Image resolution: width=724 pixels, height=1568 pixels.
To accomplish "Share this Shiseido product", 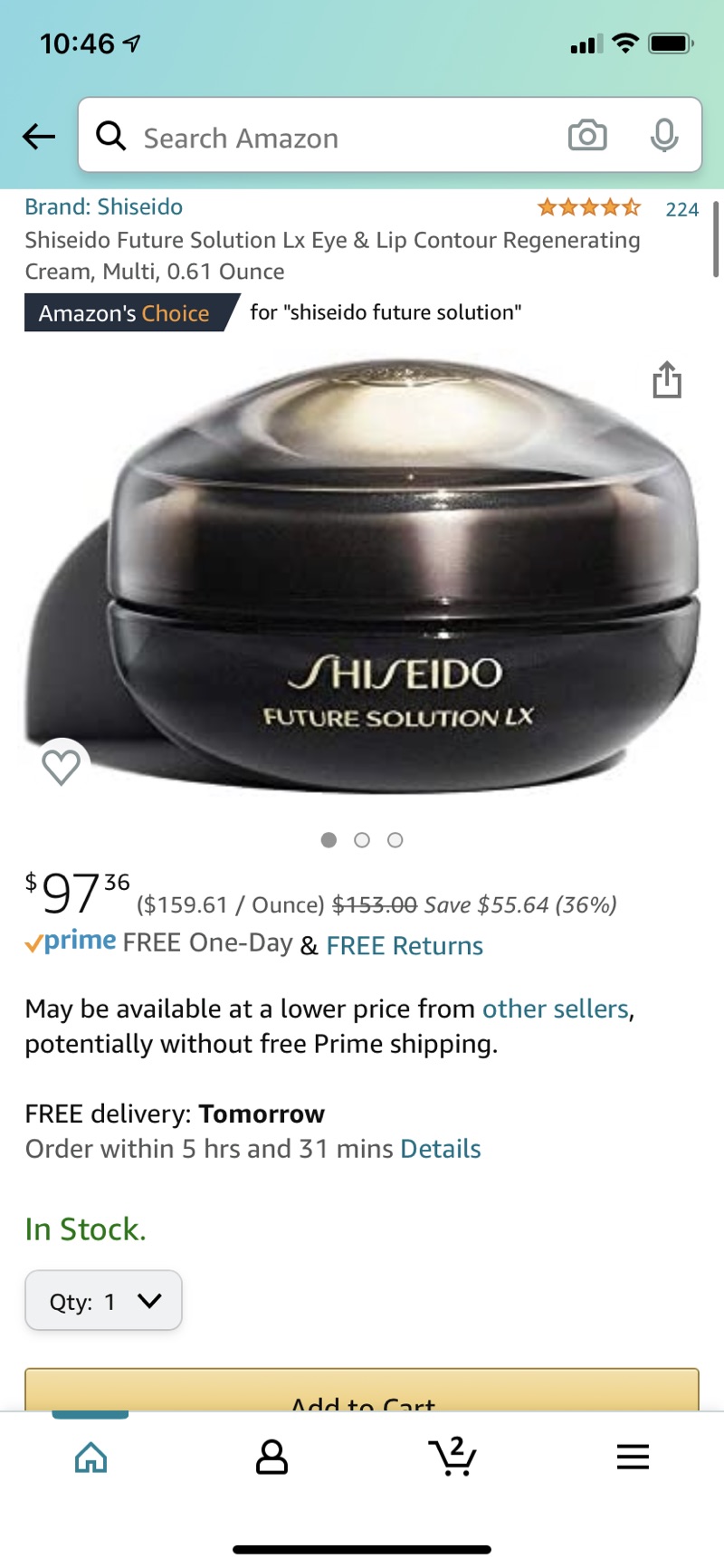I will click(667, 379).
